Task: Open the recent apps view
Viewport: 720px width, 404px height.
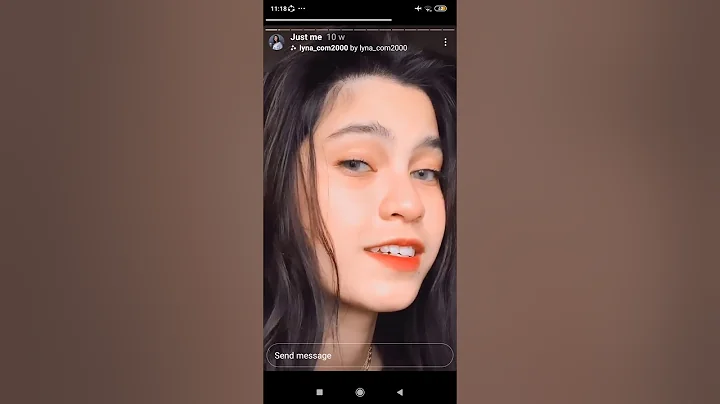Action: [x=319, y=392]
